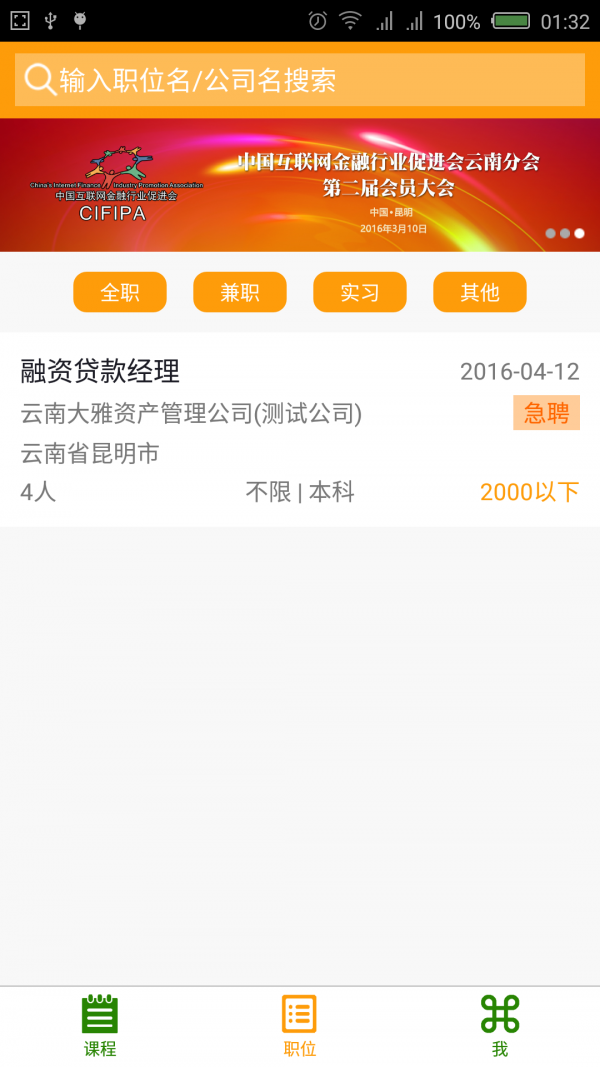Switch to the 课程 tab
The width and height of the screenshot is (600, 1067).
pos(100,1026)
